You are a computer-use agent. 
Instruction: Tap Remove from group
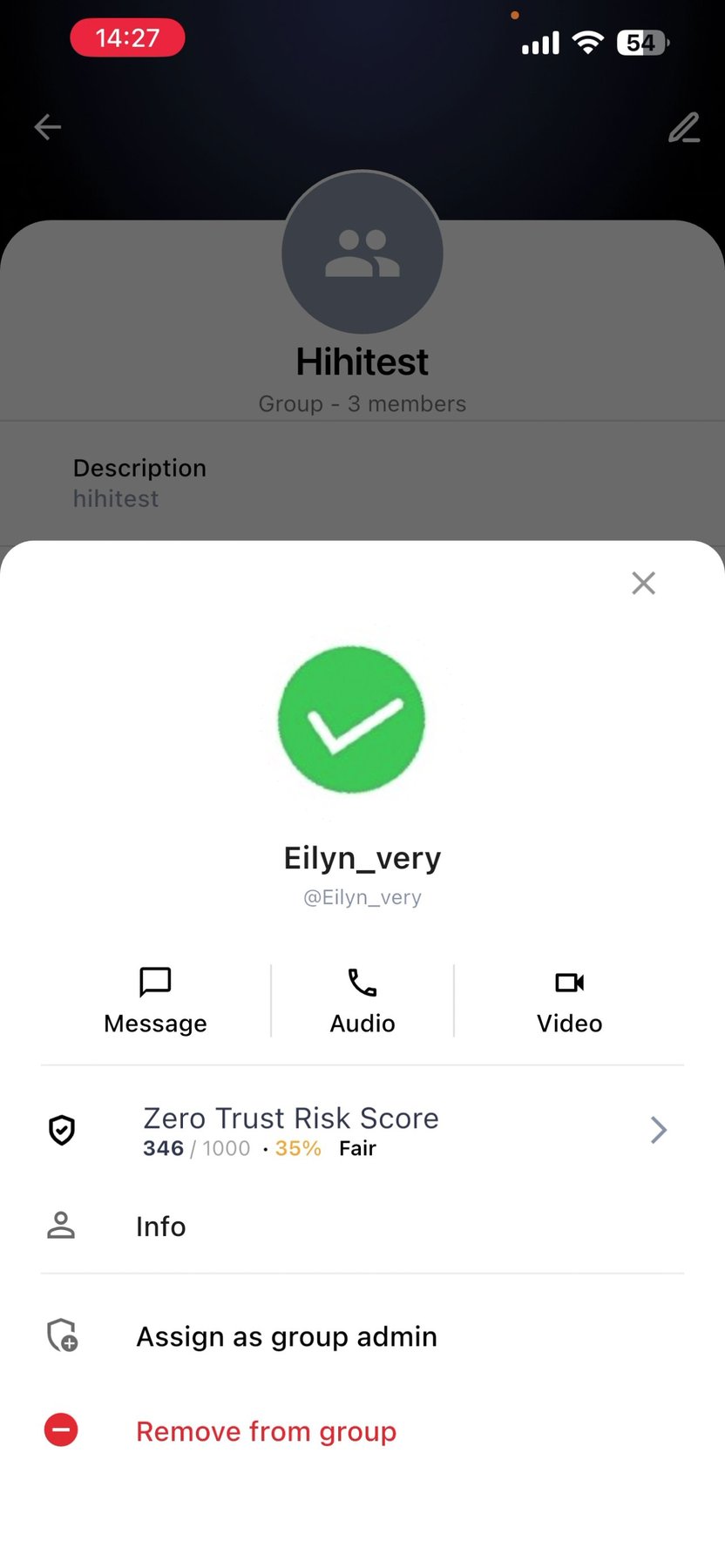[x=265, y=1429]
